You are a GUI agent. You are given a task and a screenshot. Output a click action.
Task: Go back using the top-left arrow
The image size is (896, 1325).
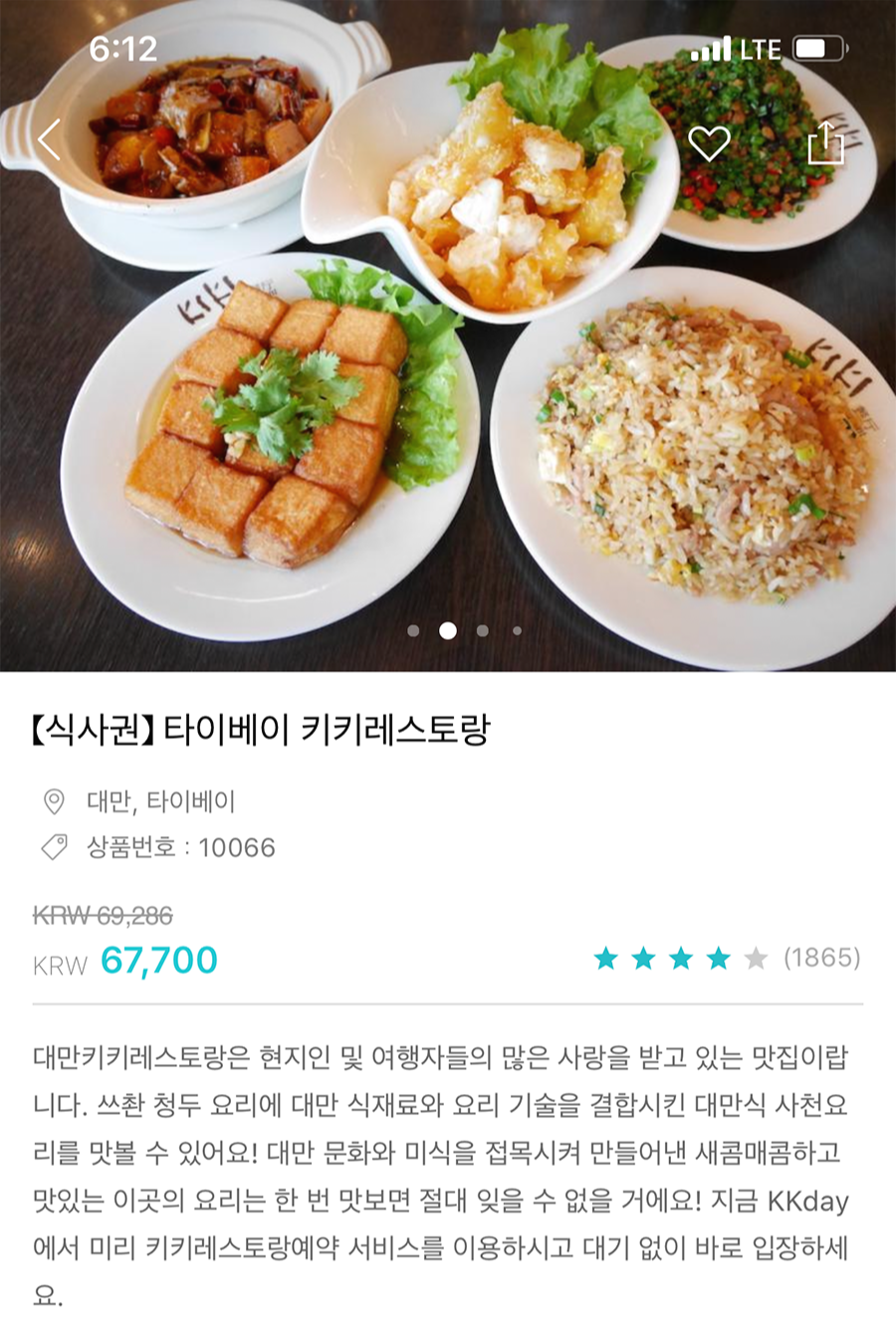pyautogui.click(x=50, y=139)
